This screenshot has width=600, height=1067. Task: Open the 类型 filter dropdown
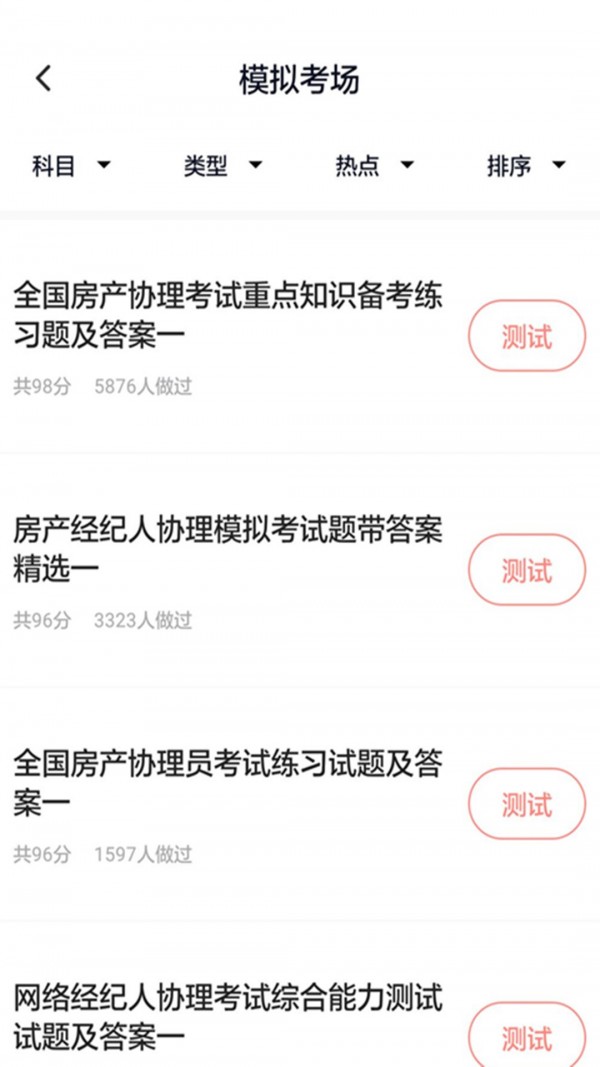222,166
